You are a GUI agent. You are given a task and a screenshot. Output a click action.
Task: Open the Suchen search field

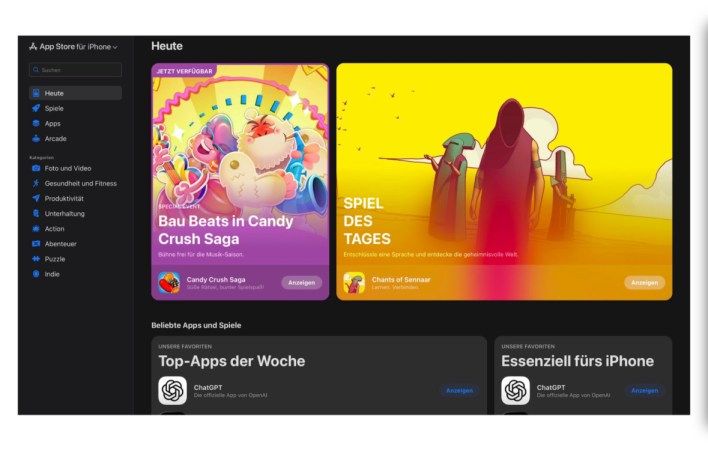tap(75, 70)
